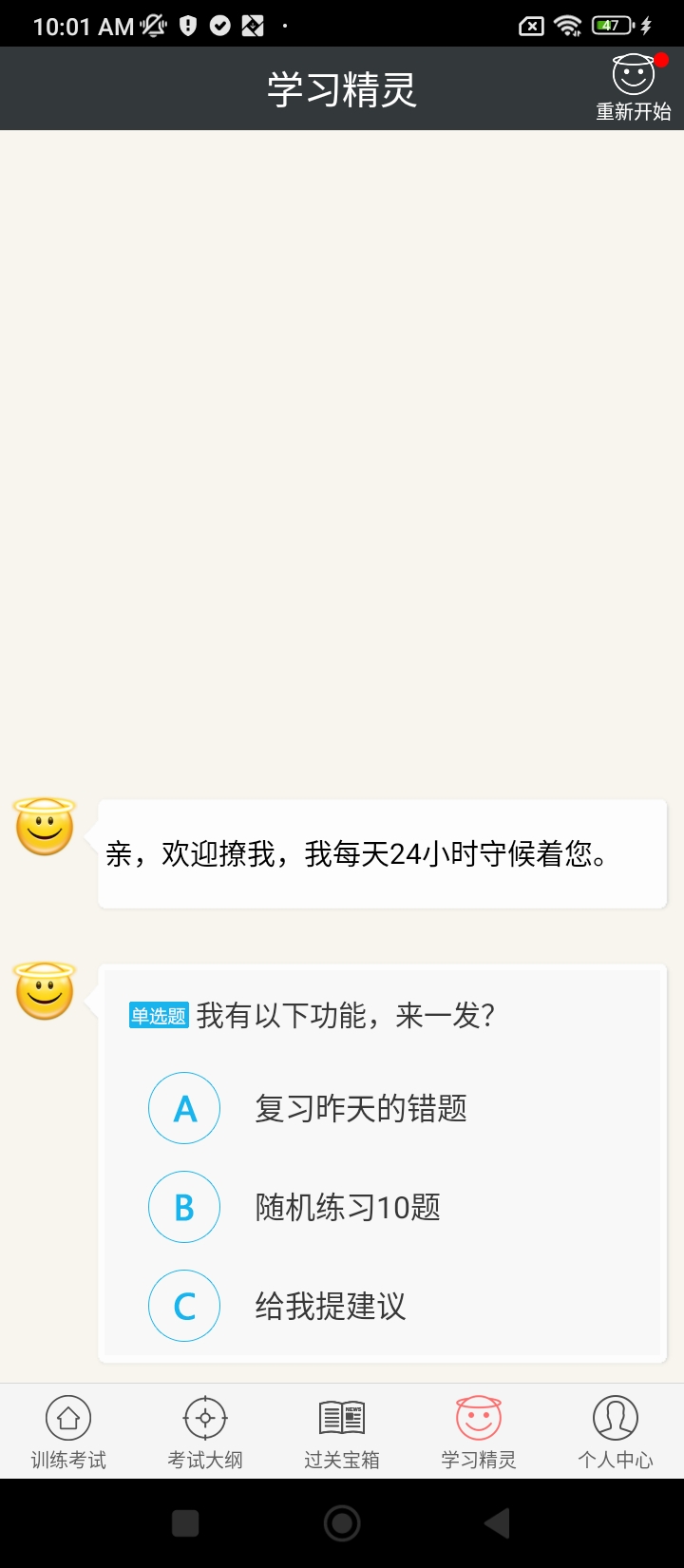
Task: Go to the system home screen
Action: coord(342,1523)
